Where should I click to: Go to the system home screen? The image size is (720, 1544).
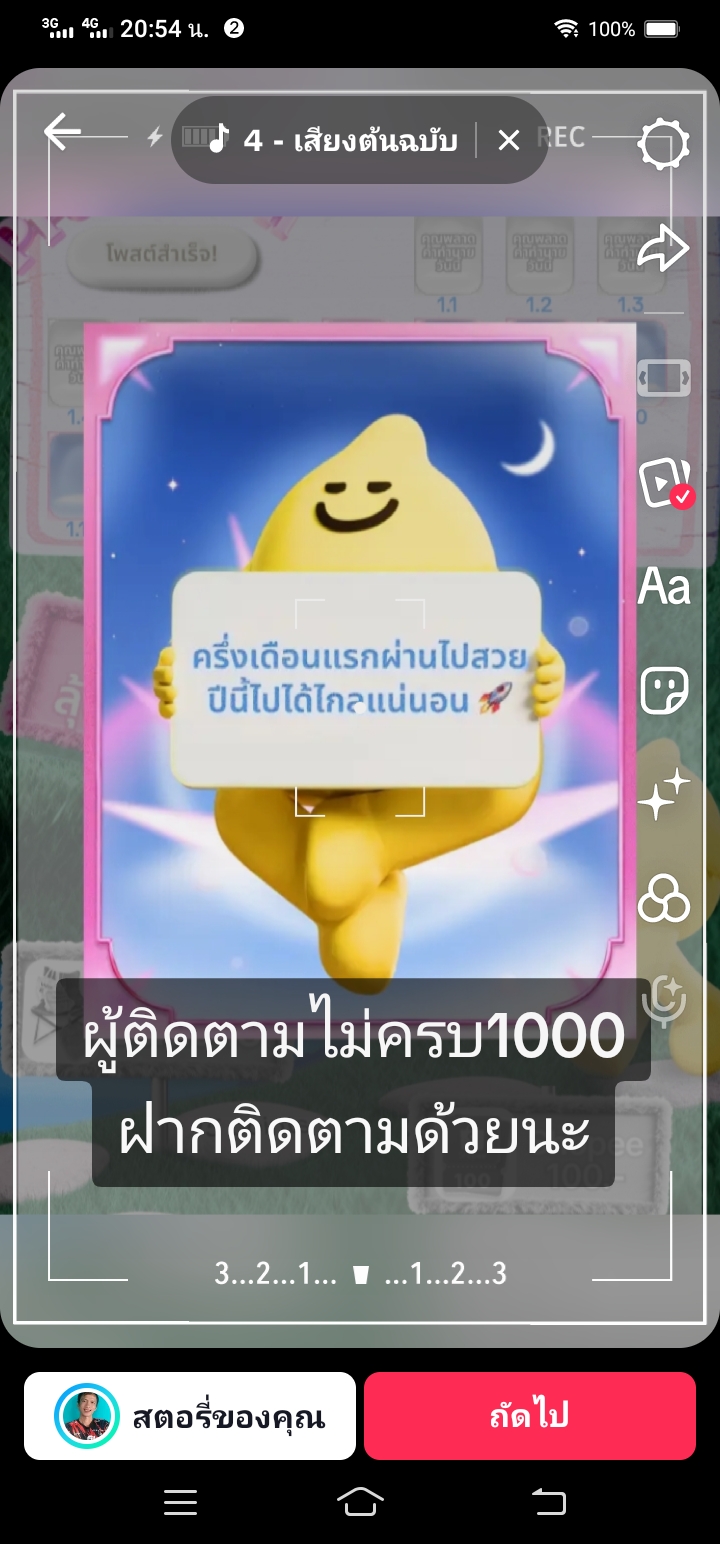pos(360,1502)
